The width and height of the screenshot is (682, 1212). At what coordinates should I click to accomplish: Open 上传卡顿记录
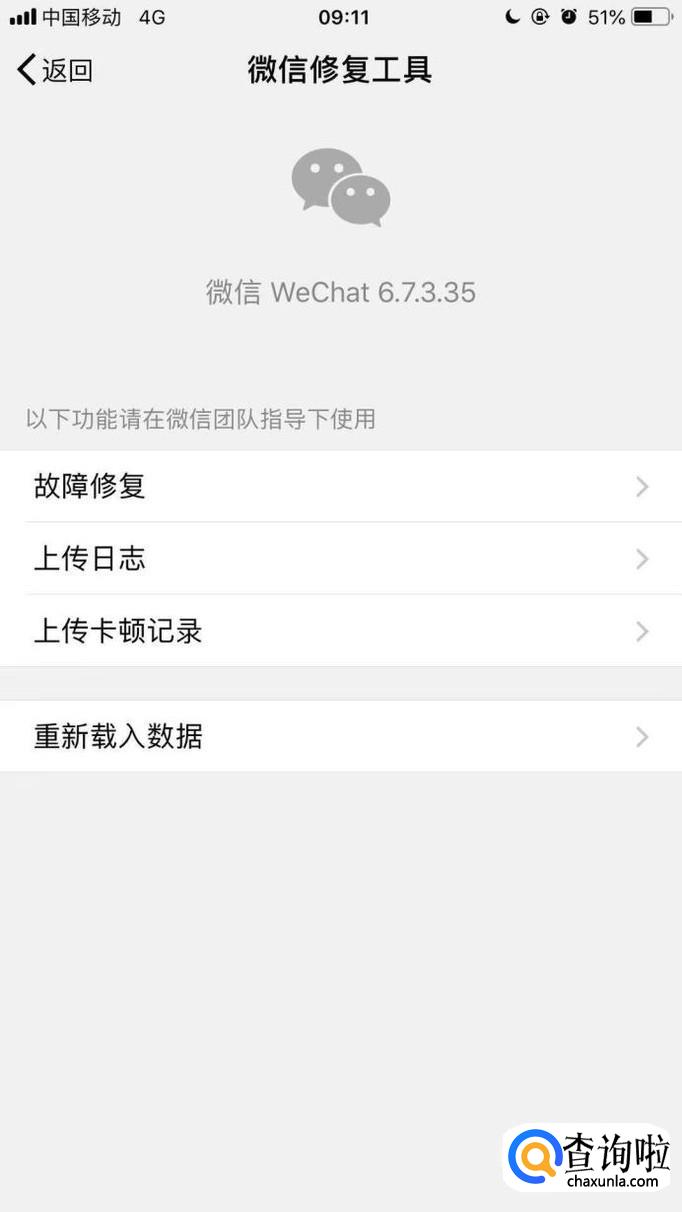[340, 631]
